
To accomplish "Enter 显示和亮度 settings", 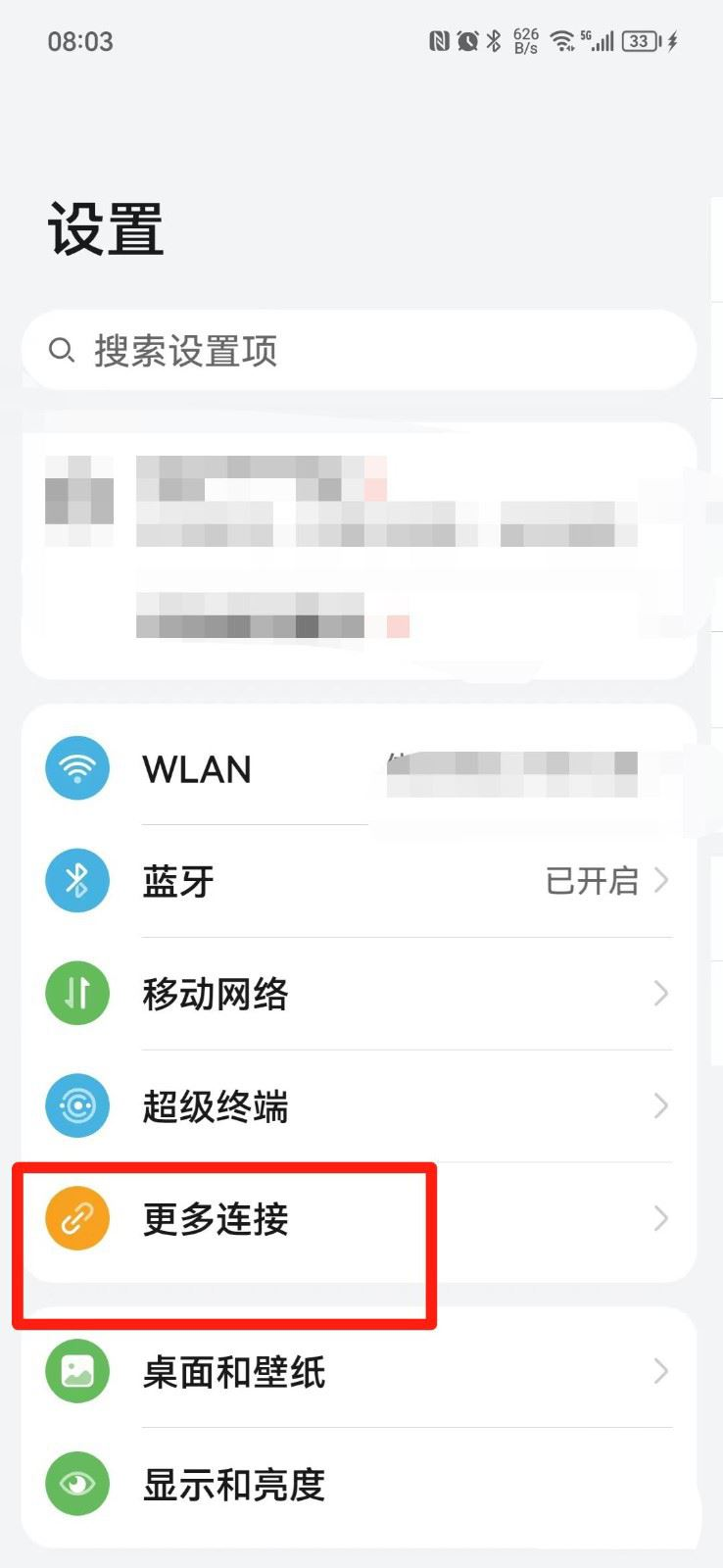I will tap(359, 1484).
